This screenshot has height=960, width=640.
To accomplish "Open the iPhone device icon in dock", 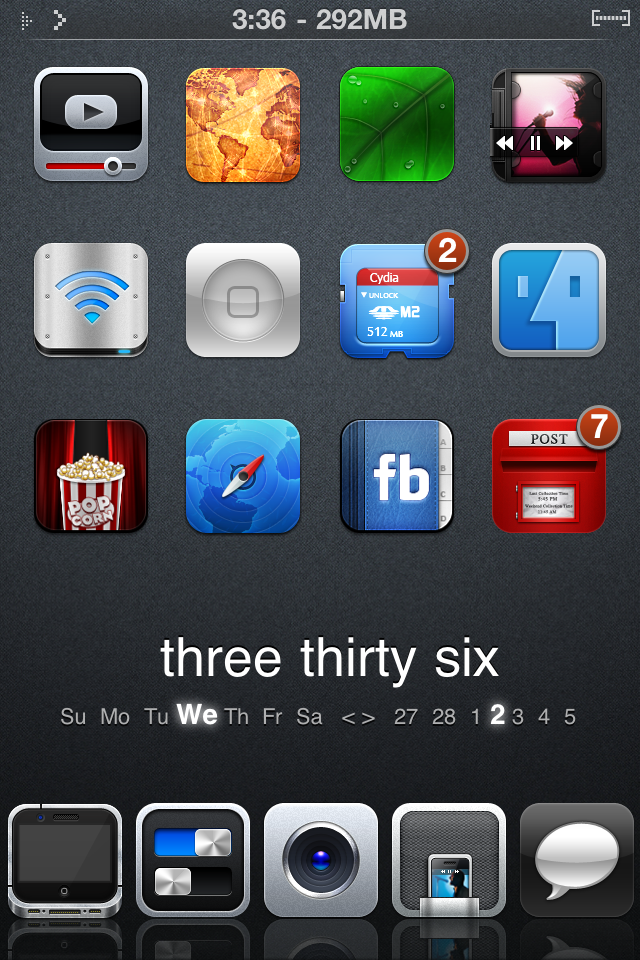I will (x=65, y=860).
